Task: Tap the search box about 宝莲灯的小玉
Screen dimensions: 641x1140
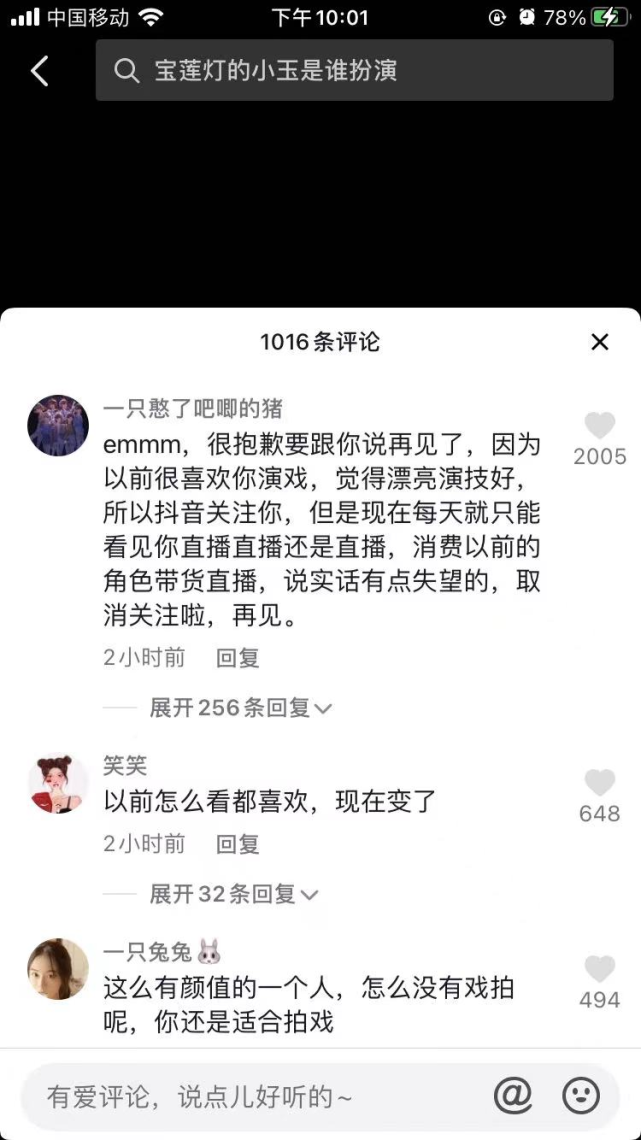Action: point(354,71)
